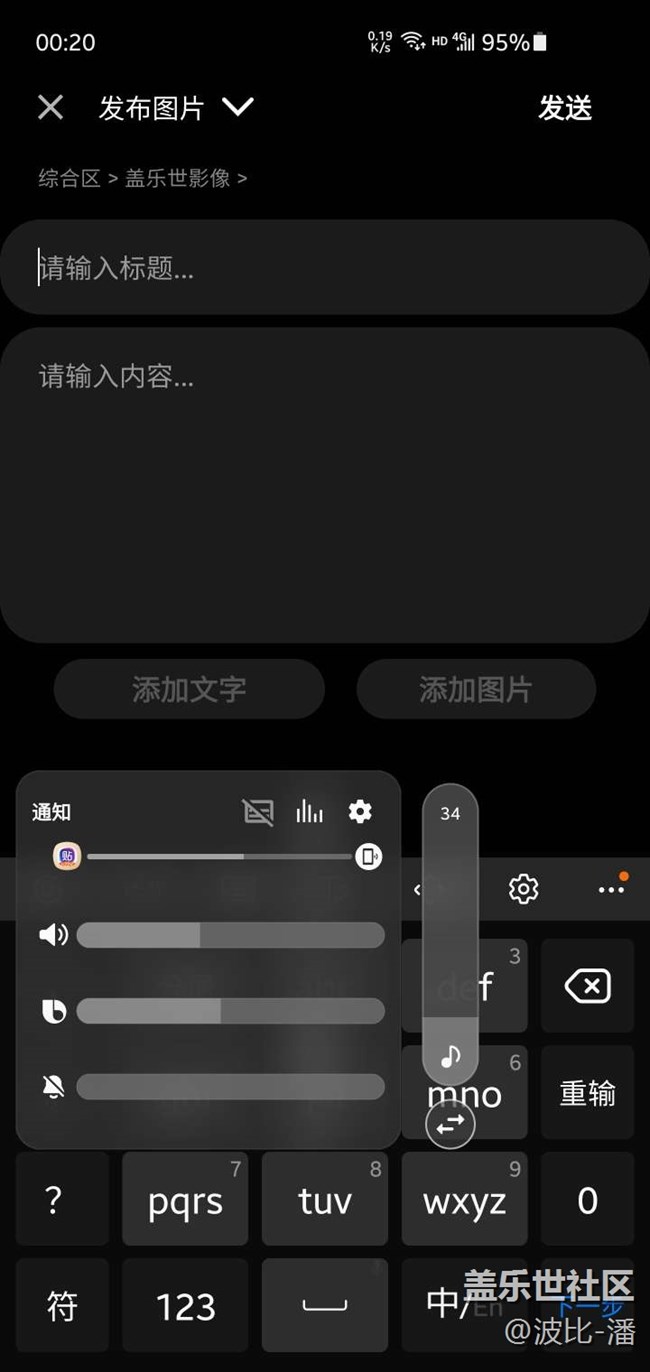Adjust the Bixby voice volume slider
The image size is (650, 1372).
[x=230, y=1011]
